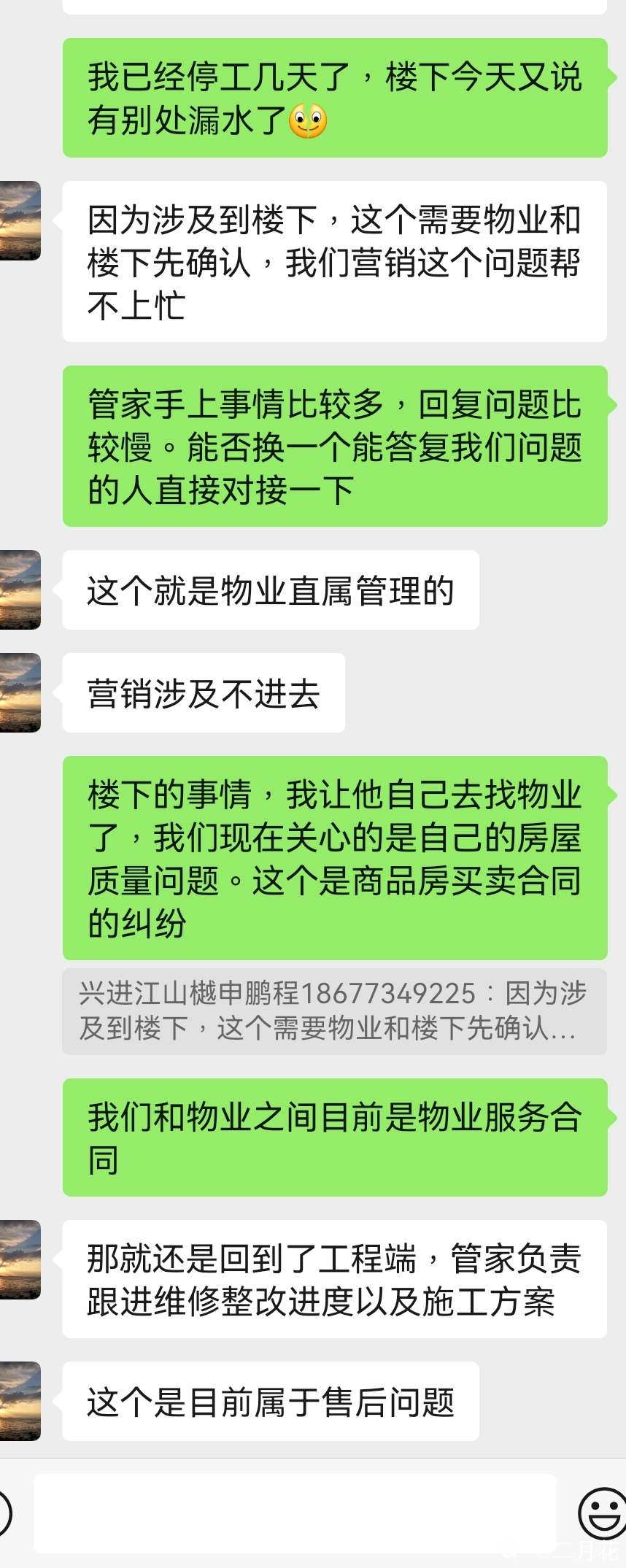Open the quoted message from 兴进江山樾申鹏程
Viewport: 626px width, 1568px height.
click(x=334, y=1011)
